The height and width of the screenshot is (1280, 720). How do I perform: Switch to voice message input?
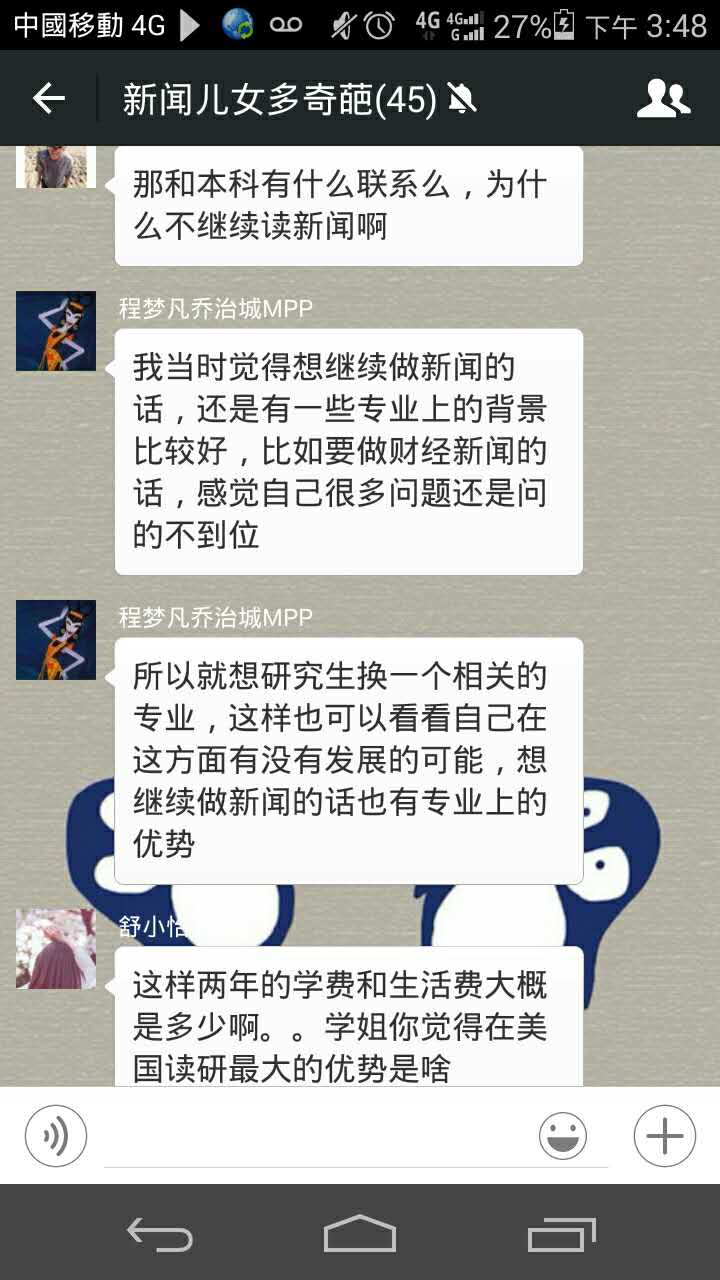click(x=56, y=1136)
